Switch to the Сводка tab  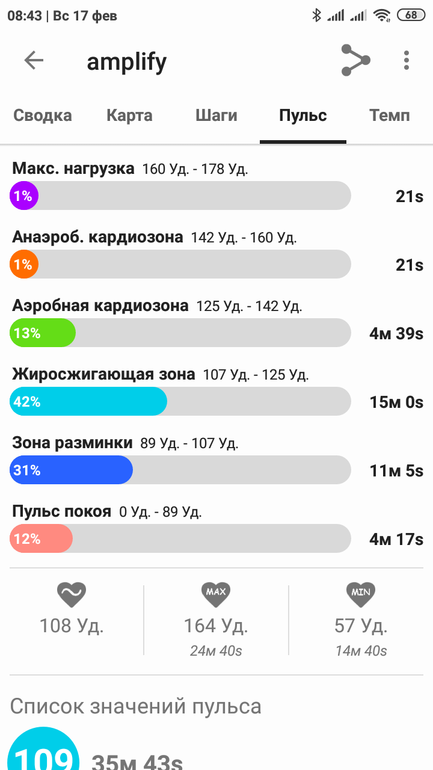[x=42, y=116]
